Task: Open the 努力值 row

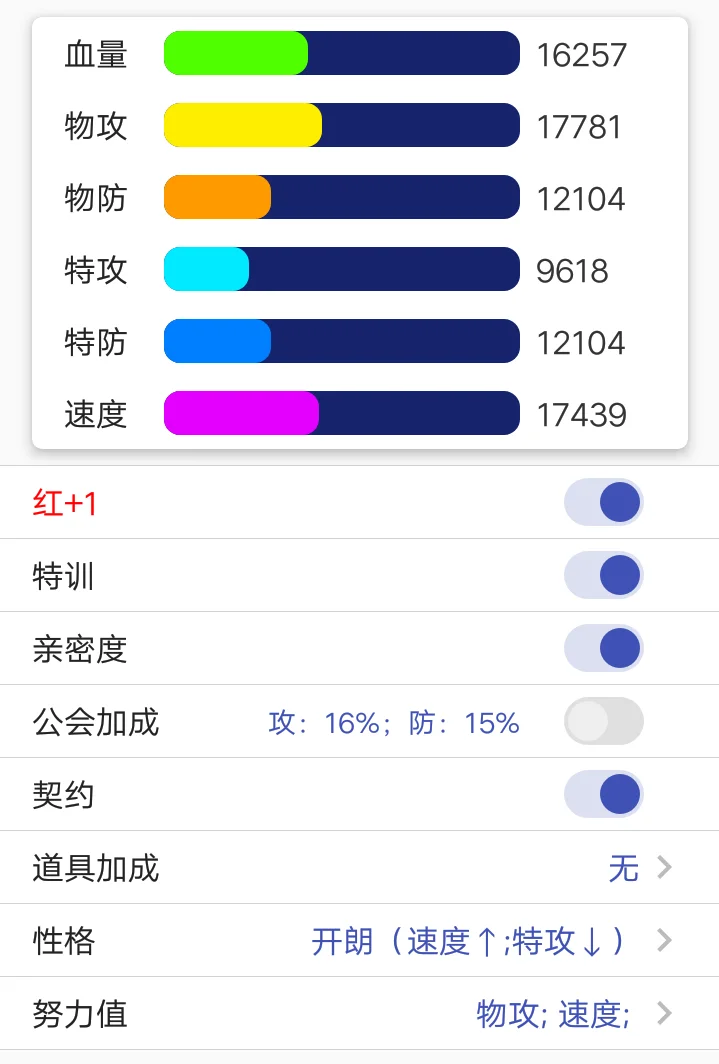Action: coord(359,1014)
